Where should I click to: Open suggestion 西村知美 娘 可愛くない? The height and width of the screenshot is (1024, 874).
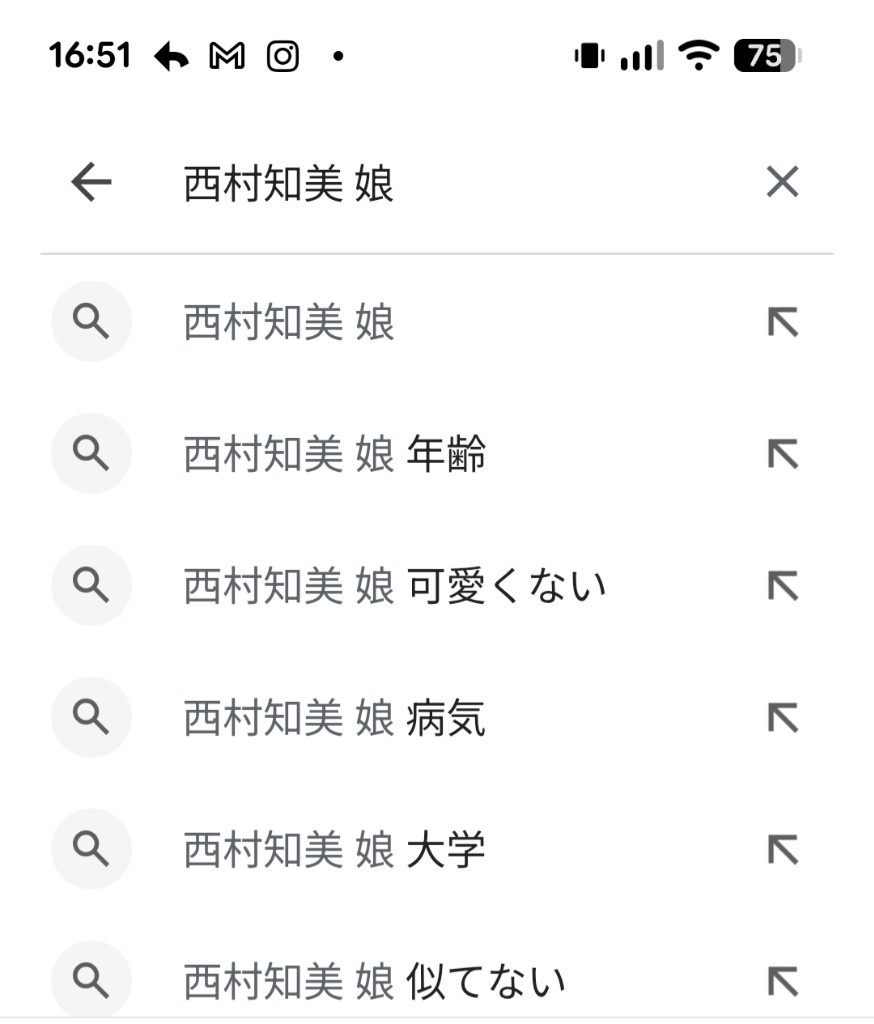click(394, 587)
